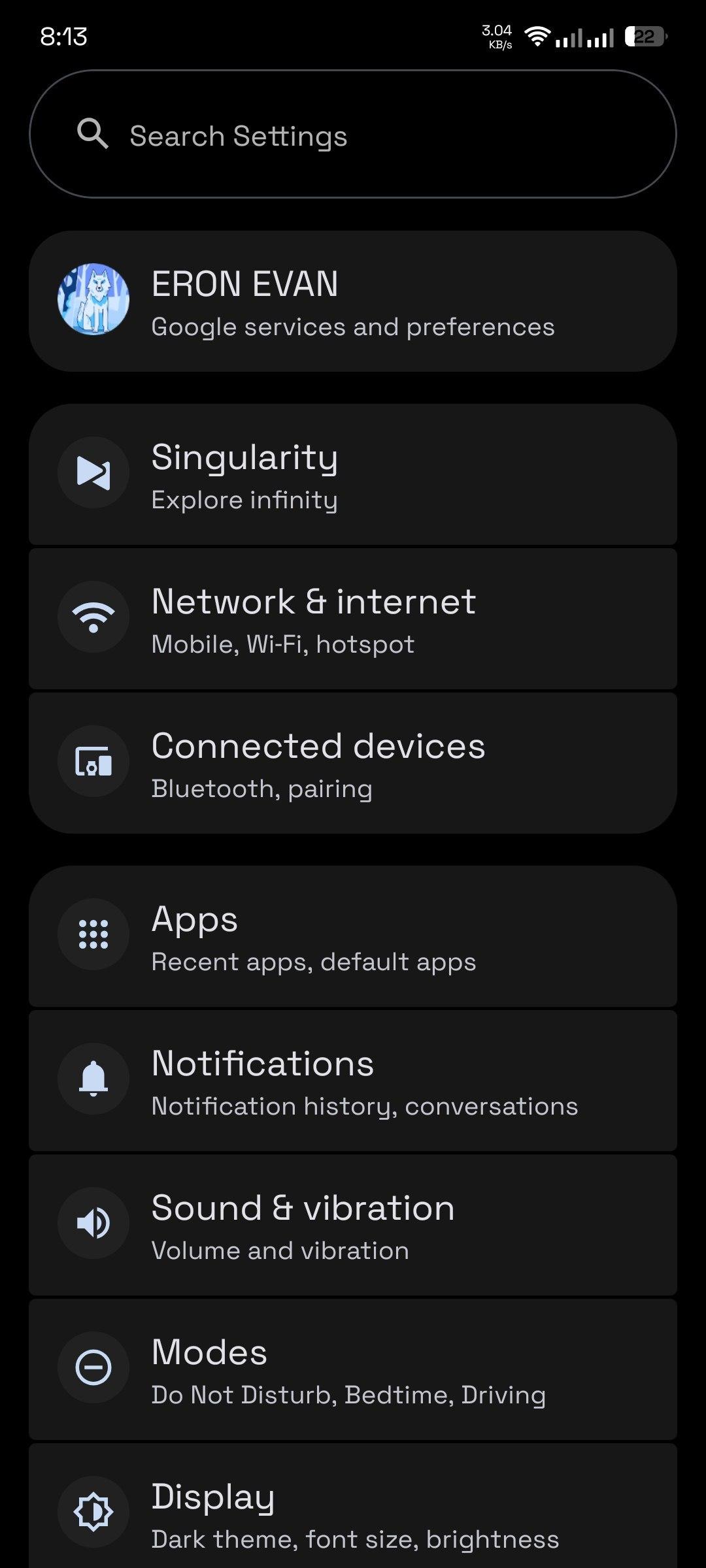Open Singularity settings
The height and width of the screenshot is (1568, 706).
(353, 475)
